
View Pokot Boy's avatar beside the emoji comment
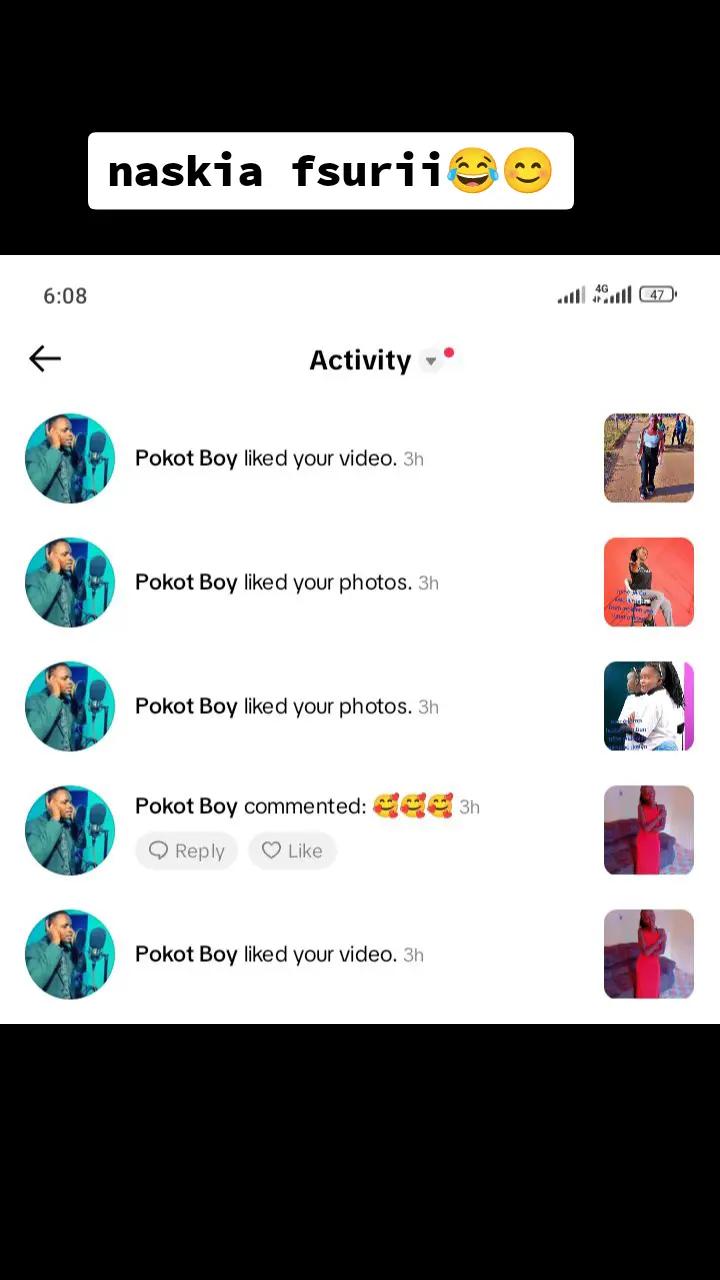pyautogui.click(x=70, y=830)
